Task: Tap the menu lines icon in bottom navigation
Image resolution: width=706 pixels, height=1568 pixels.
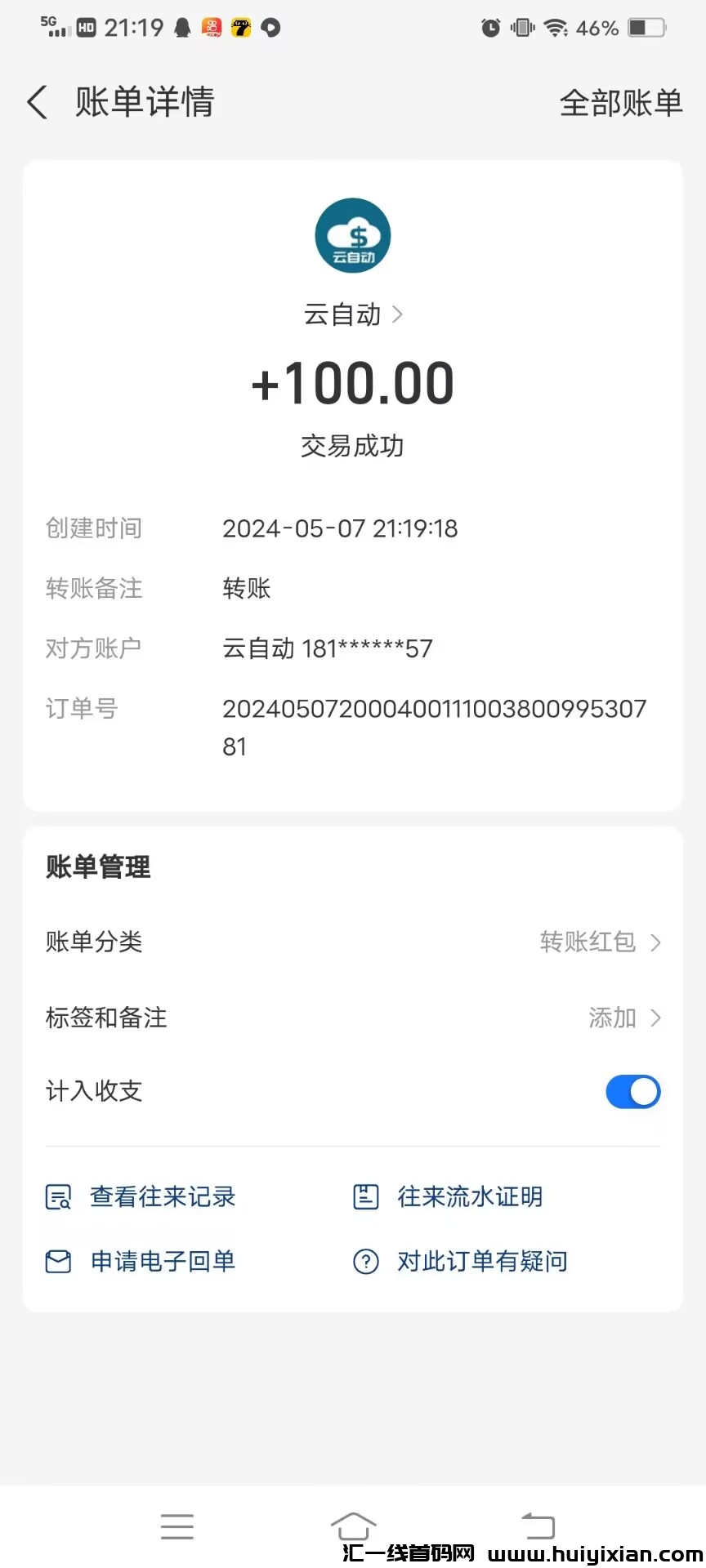Action: [x=176, y=1526]
